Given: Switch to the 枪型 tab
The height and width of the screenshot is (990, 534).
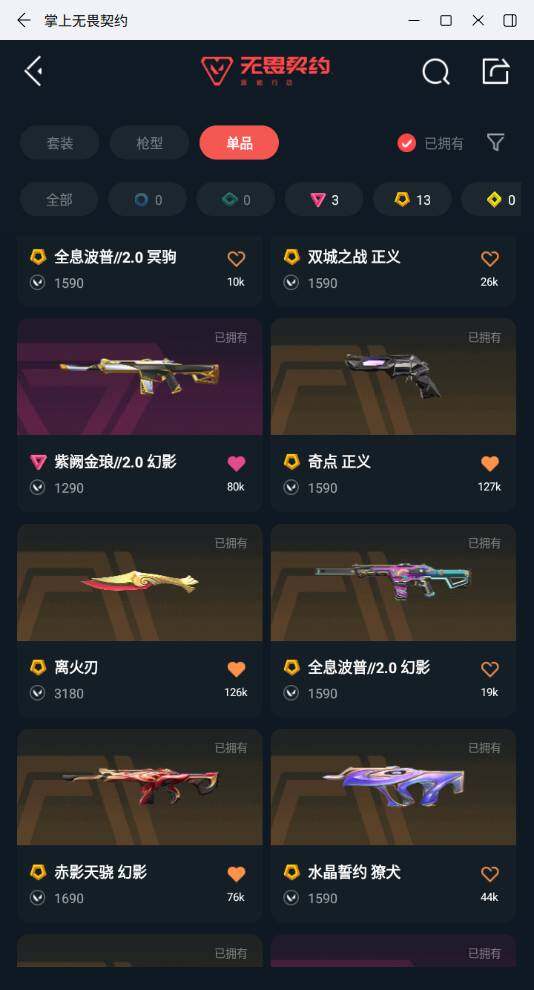Looking at the screenshot, I should pos(150,143).
